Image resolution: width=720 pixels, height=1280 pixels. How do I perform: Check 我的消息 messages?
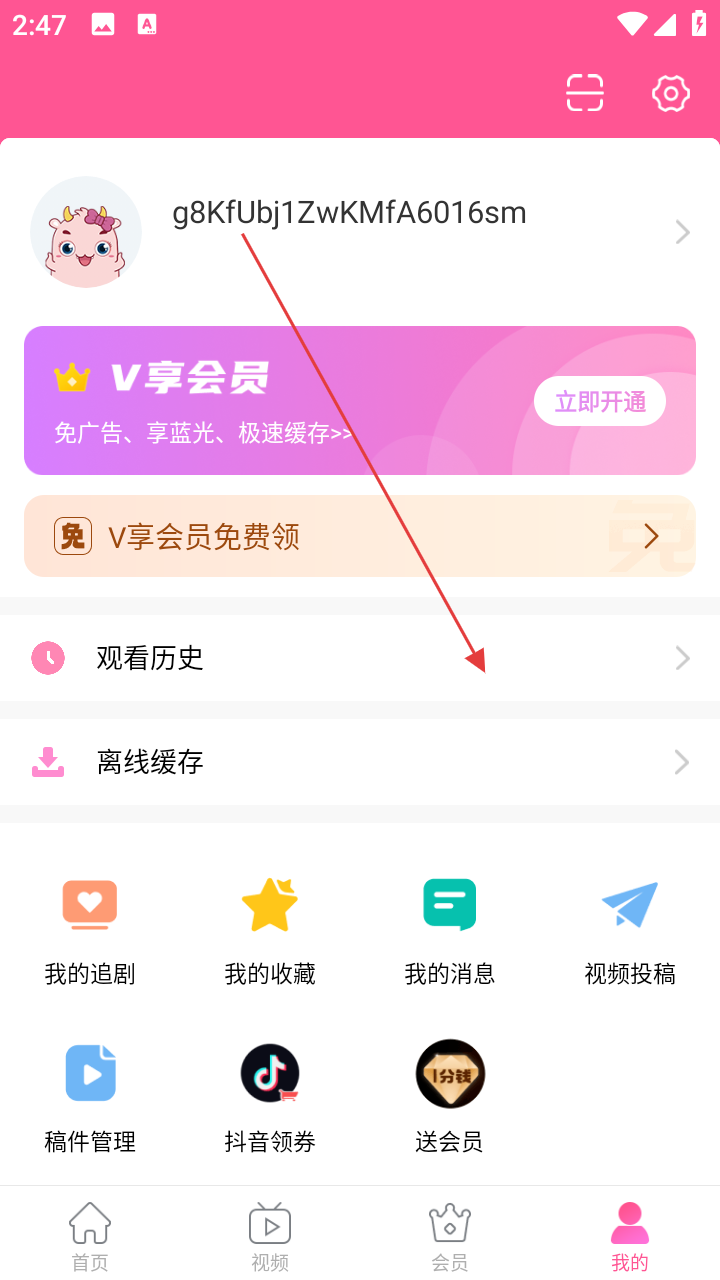tap(450, 930)
